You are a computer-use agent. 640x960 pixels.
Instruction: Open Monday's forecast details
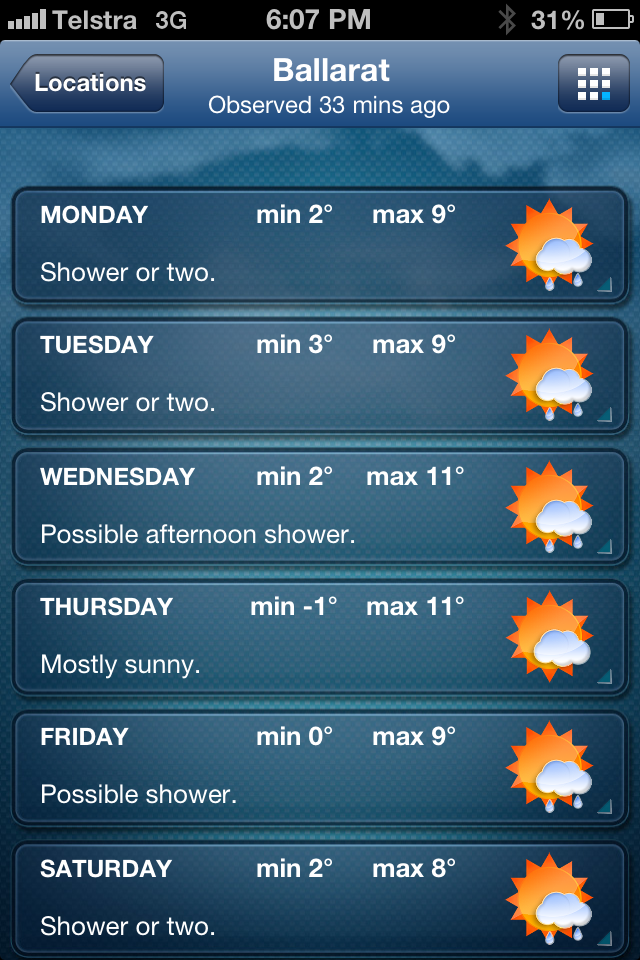point(318,244)
